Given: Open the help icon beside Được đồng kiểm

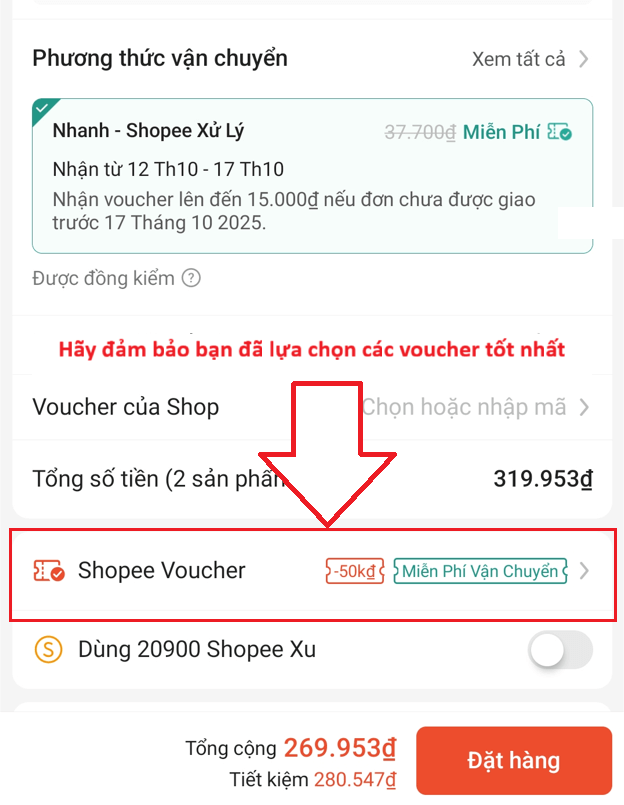Looking at the screenshot, I should pyautogui.click(x=191, y=278).
